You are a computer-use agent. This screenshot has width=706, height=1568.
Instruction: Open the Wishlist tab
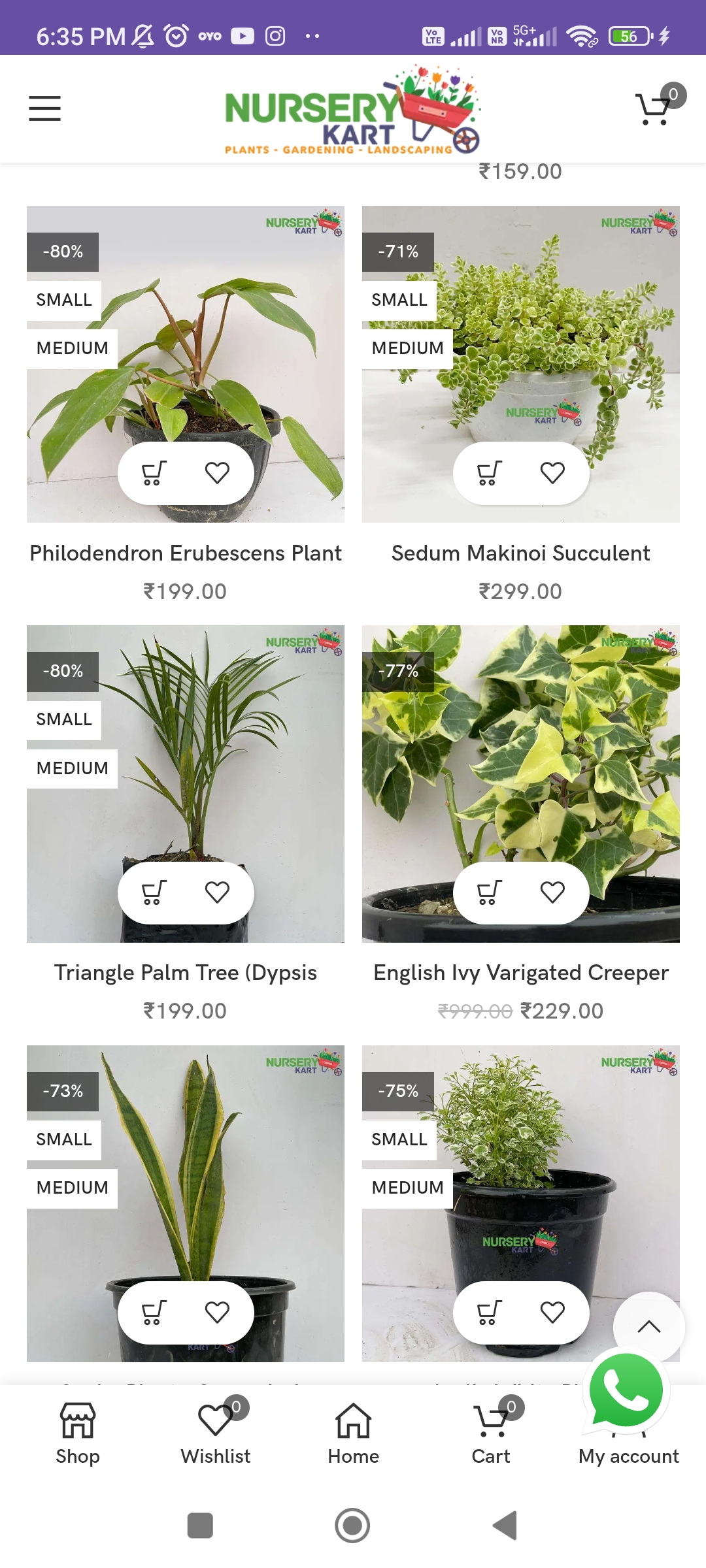(216, 1433)
